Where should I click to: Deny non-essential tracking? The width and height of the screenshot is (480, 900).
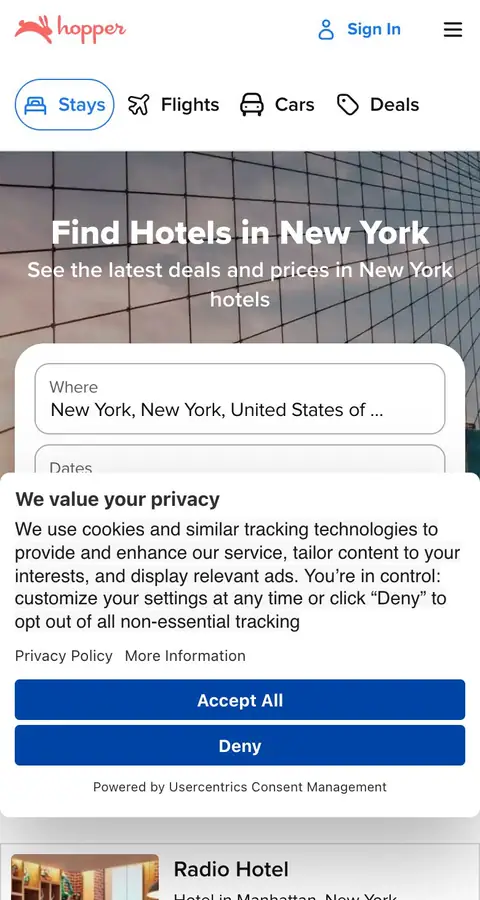click(240, 746)
